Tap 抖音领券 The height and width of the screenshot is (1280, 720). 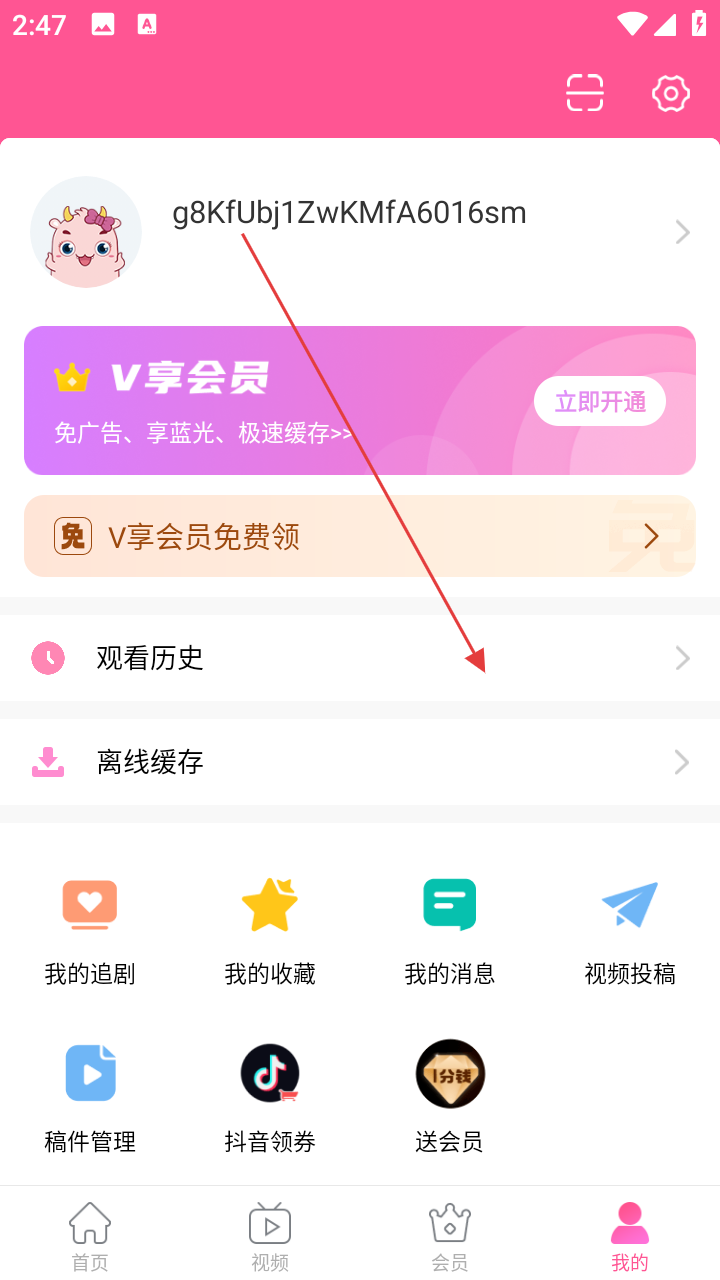click(270, 1097)
